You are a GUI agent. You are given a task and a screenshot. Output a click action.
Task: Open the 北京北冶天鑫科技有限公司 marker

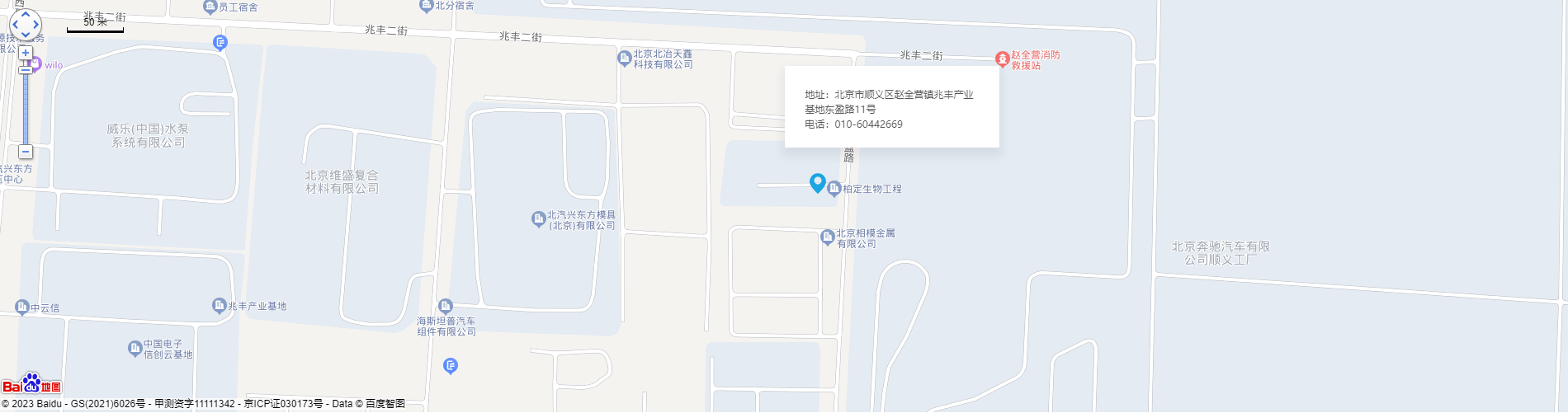[625, 58]
